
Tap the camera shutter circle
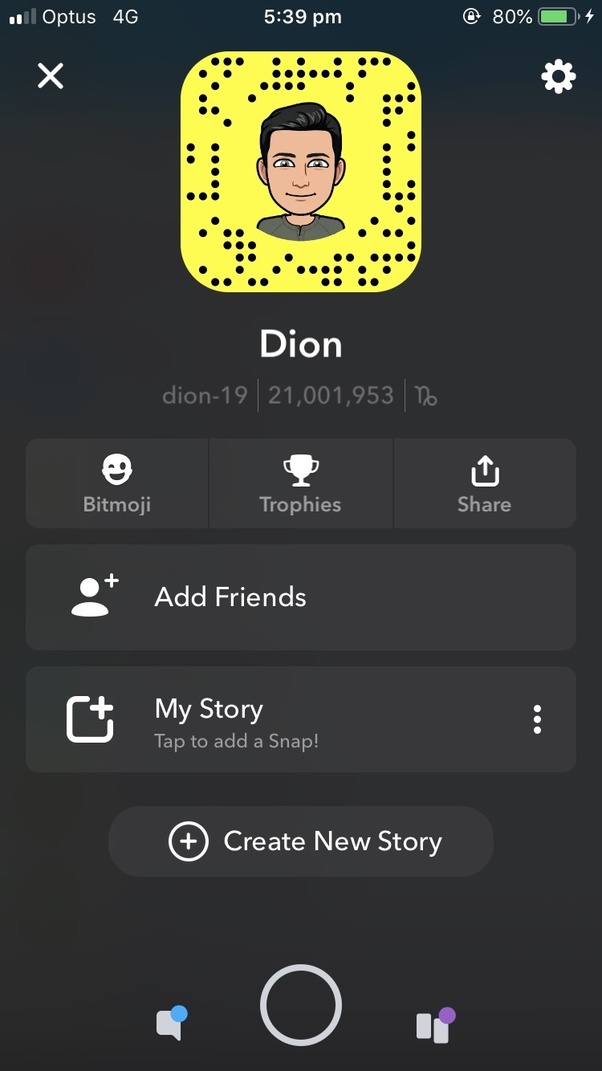tap(301, 1006)
